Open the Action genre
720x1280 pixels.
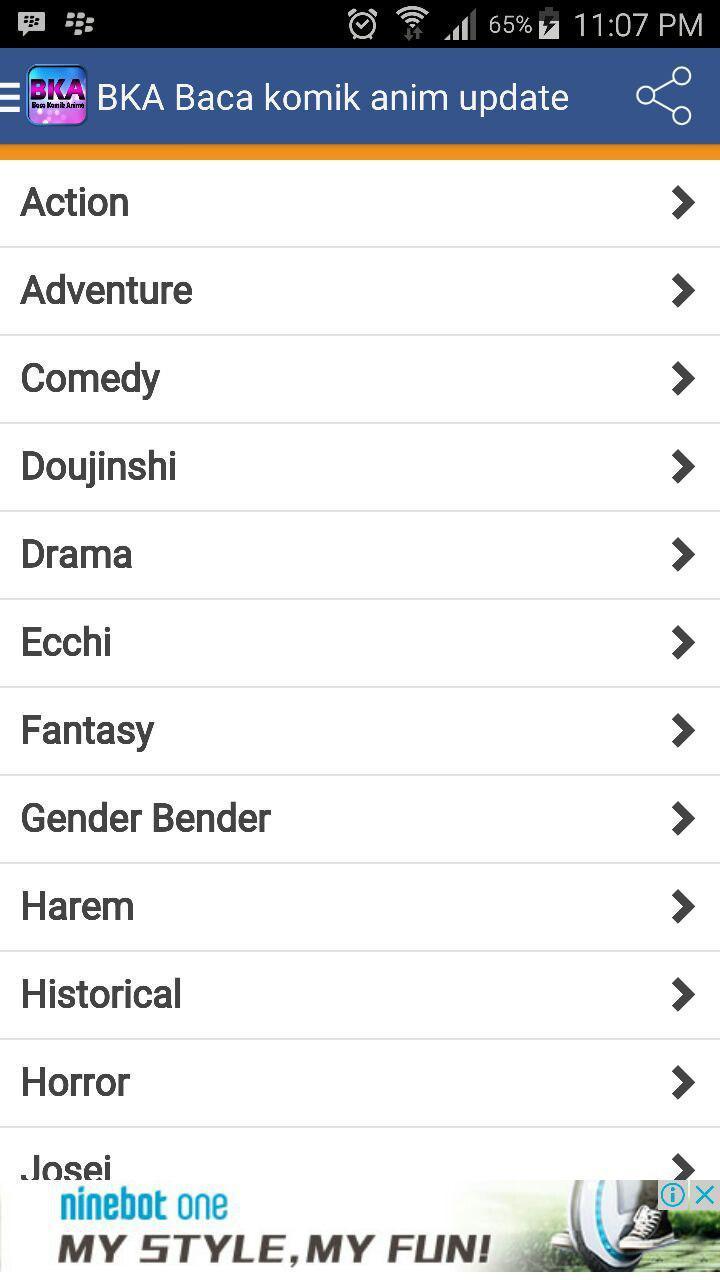[x=360, y=203]
